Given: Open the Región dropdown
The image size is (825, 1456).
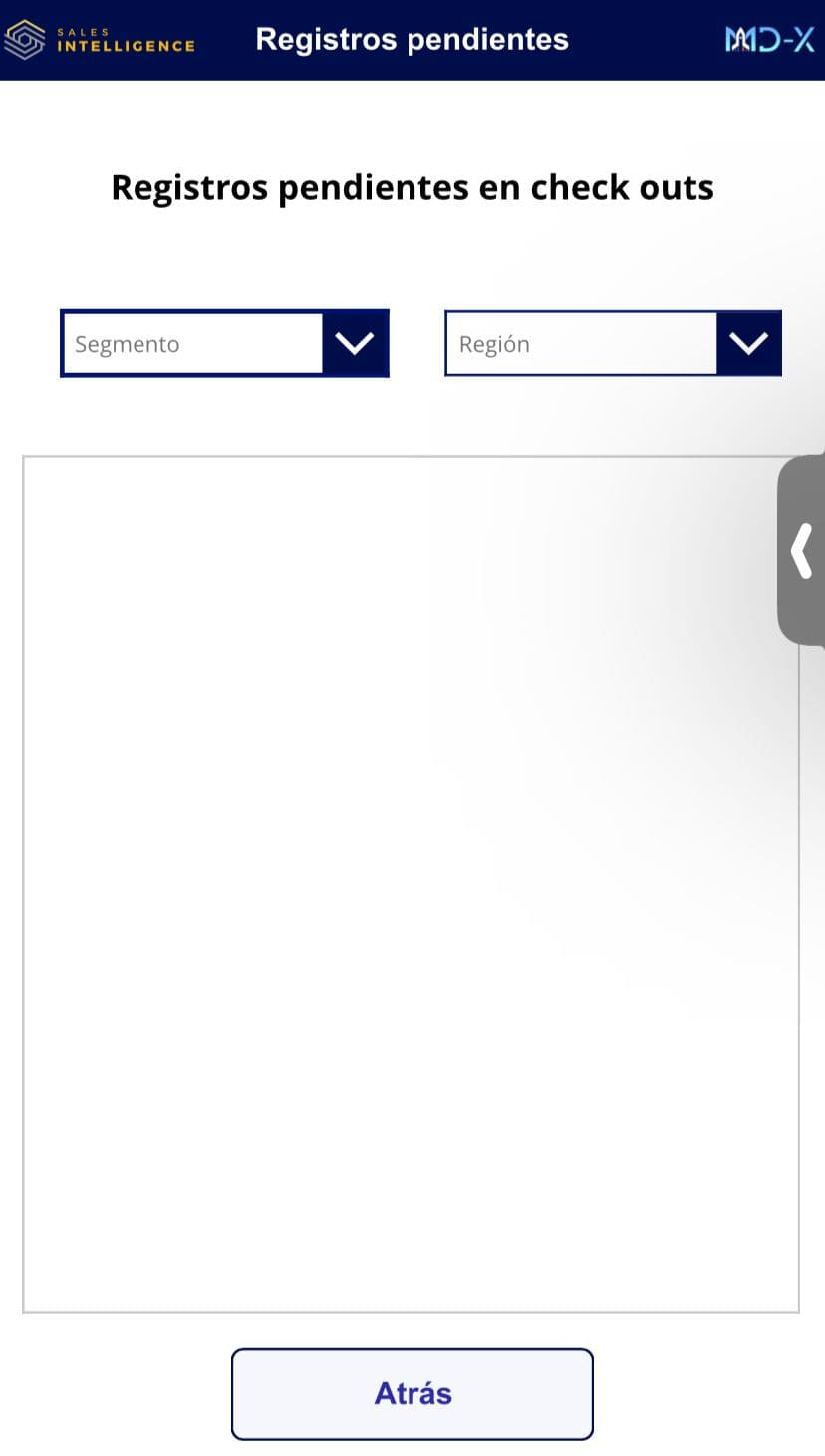Looking at the screenshot, I should pos(747,344).
